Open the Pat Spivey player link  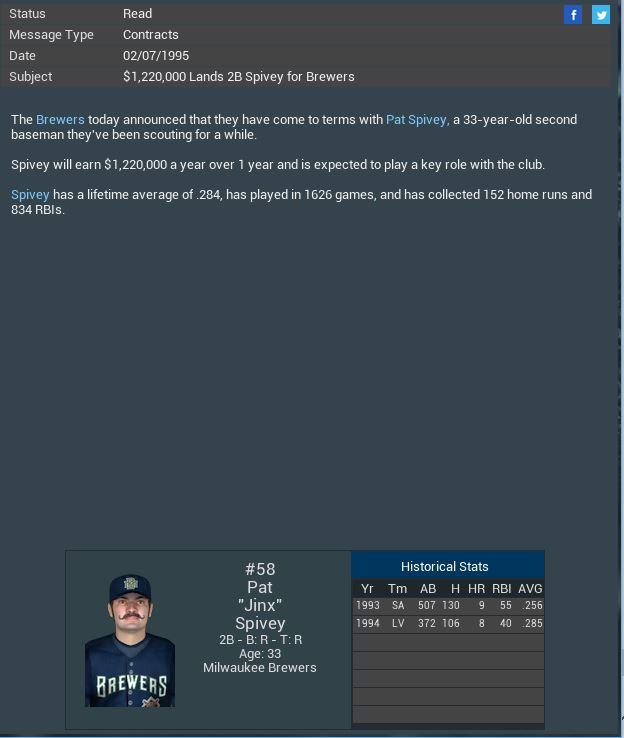pos(416,119)
